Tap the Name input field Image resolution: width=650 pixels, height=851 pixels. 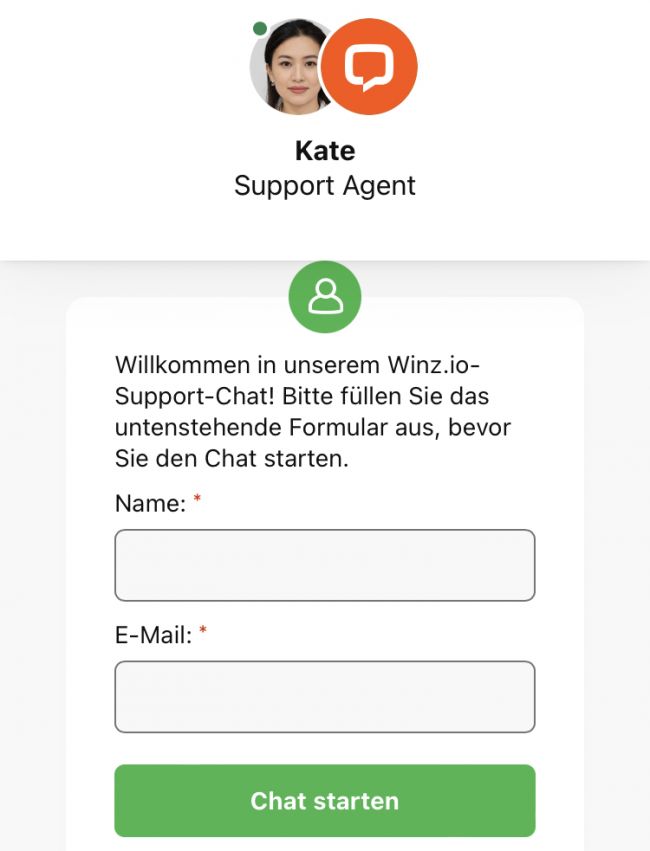click(x=325, y=565)
